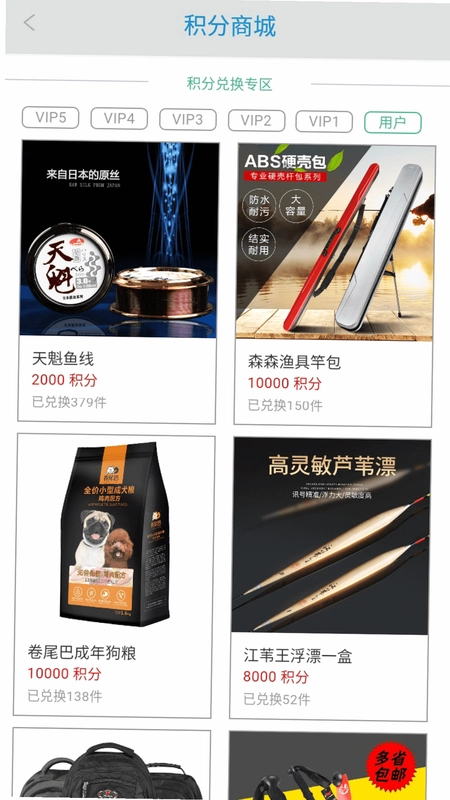Tap the VIP1 chip

tap(324, 121)
